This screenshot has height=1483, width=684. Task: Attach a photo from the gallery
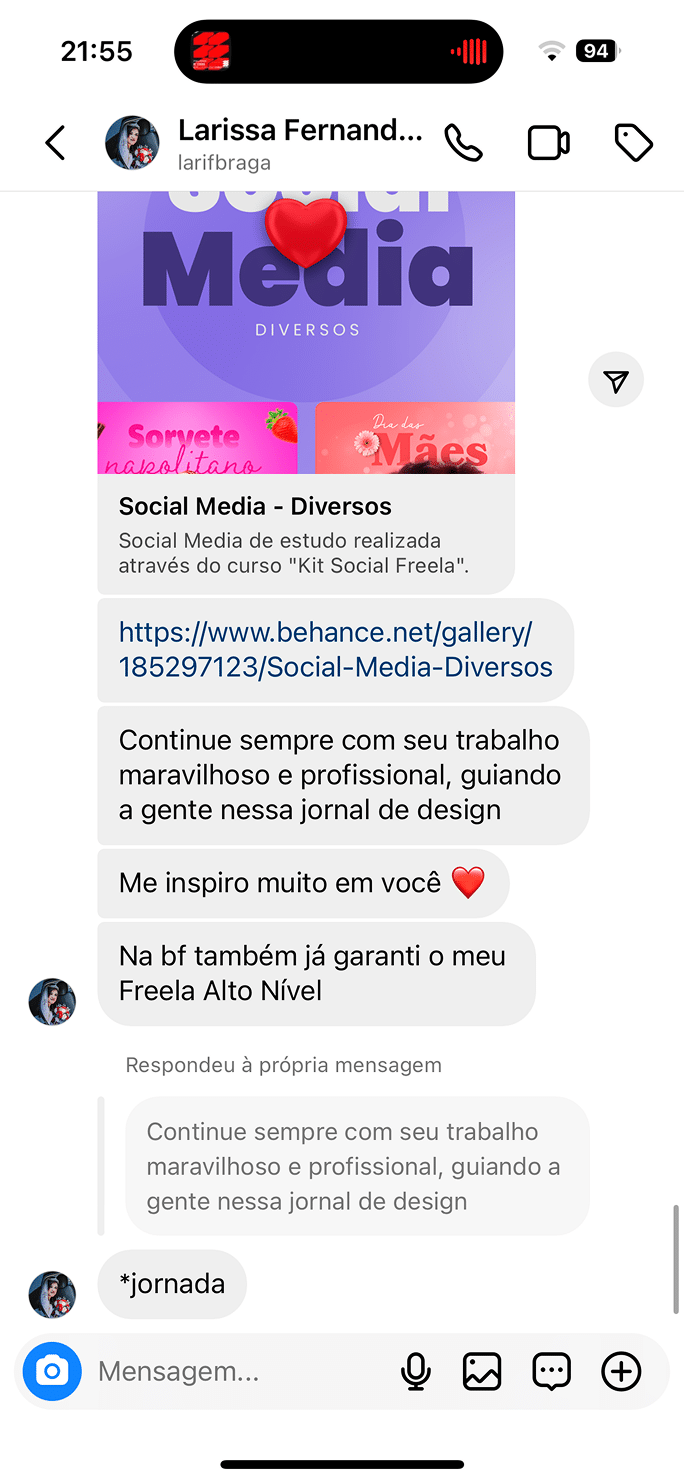point(482,1371)
